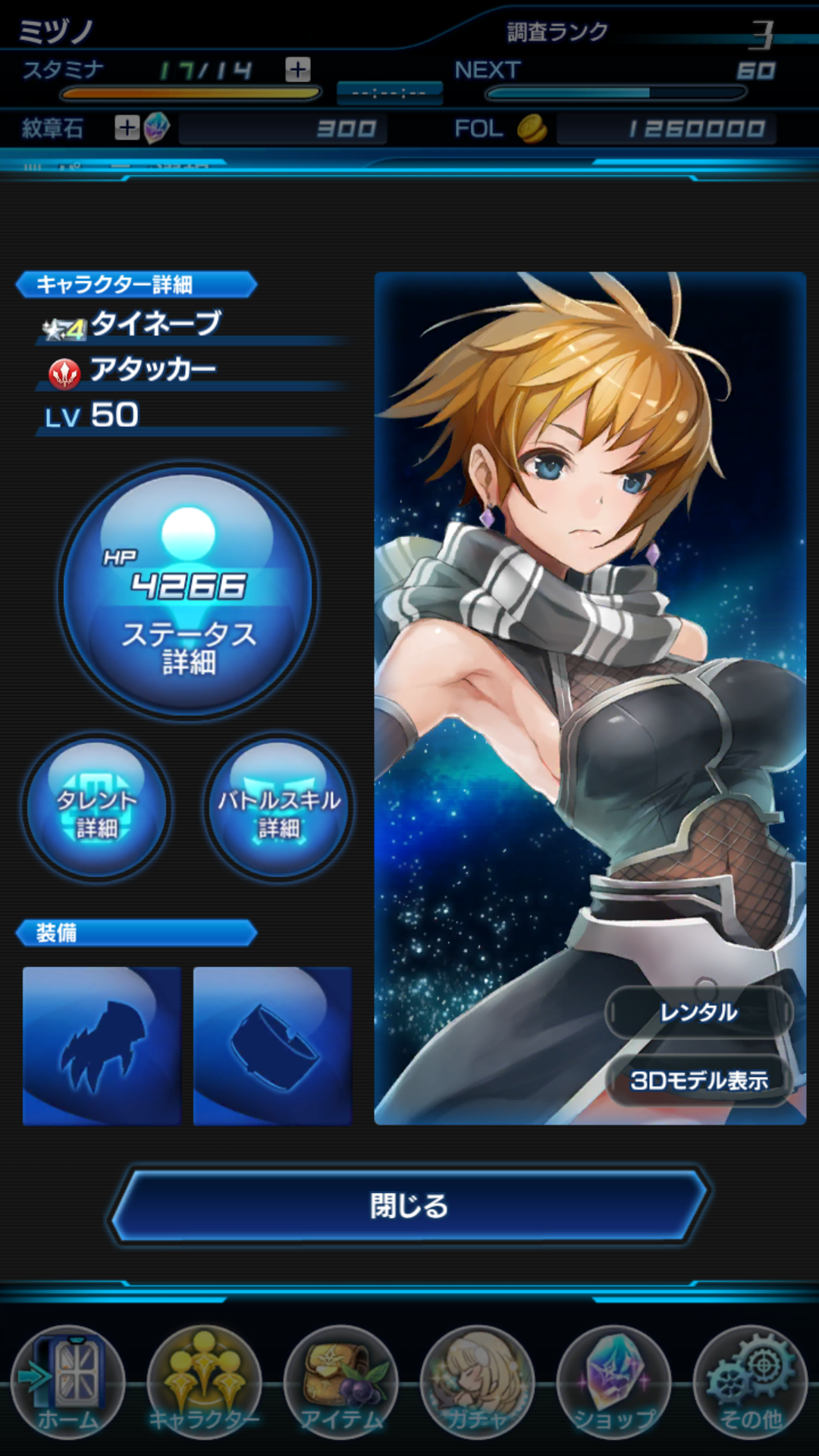Visit the ショップ shop tab
Image resolution: width=819 pixels, height=1456 pixels.
pos(614,1382)
